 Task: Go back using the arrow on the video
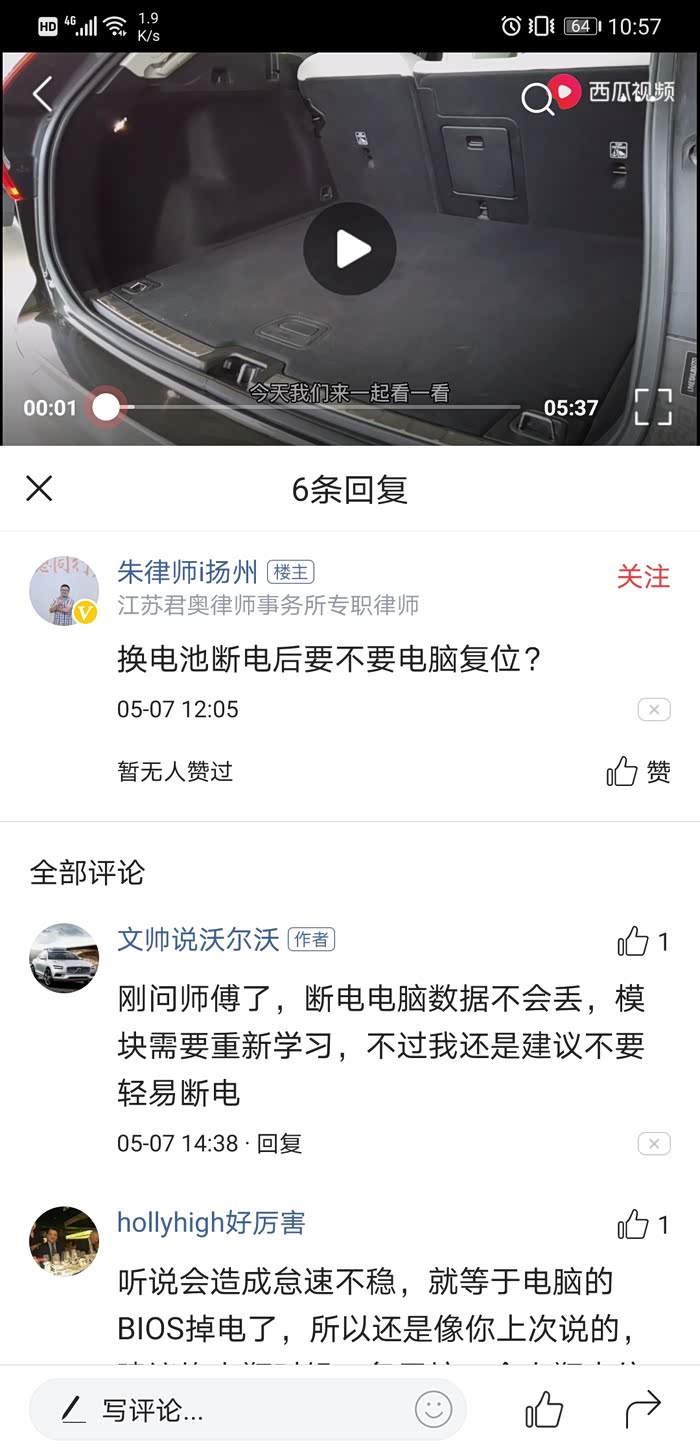(41, 95)
